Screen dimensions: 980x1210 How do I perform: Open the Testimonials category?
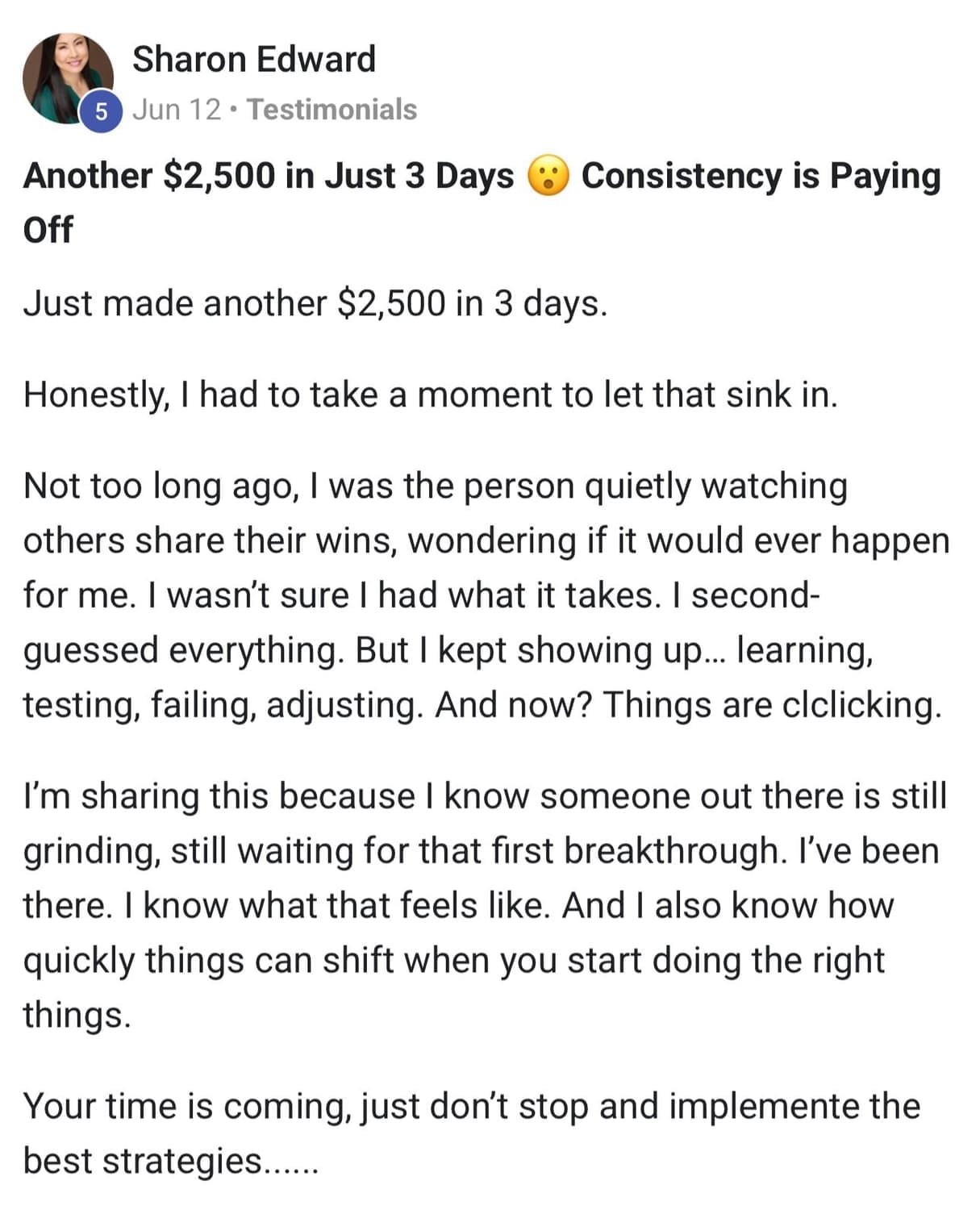point(332,110)
